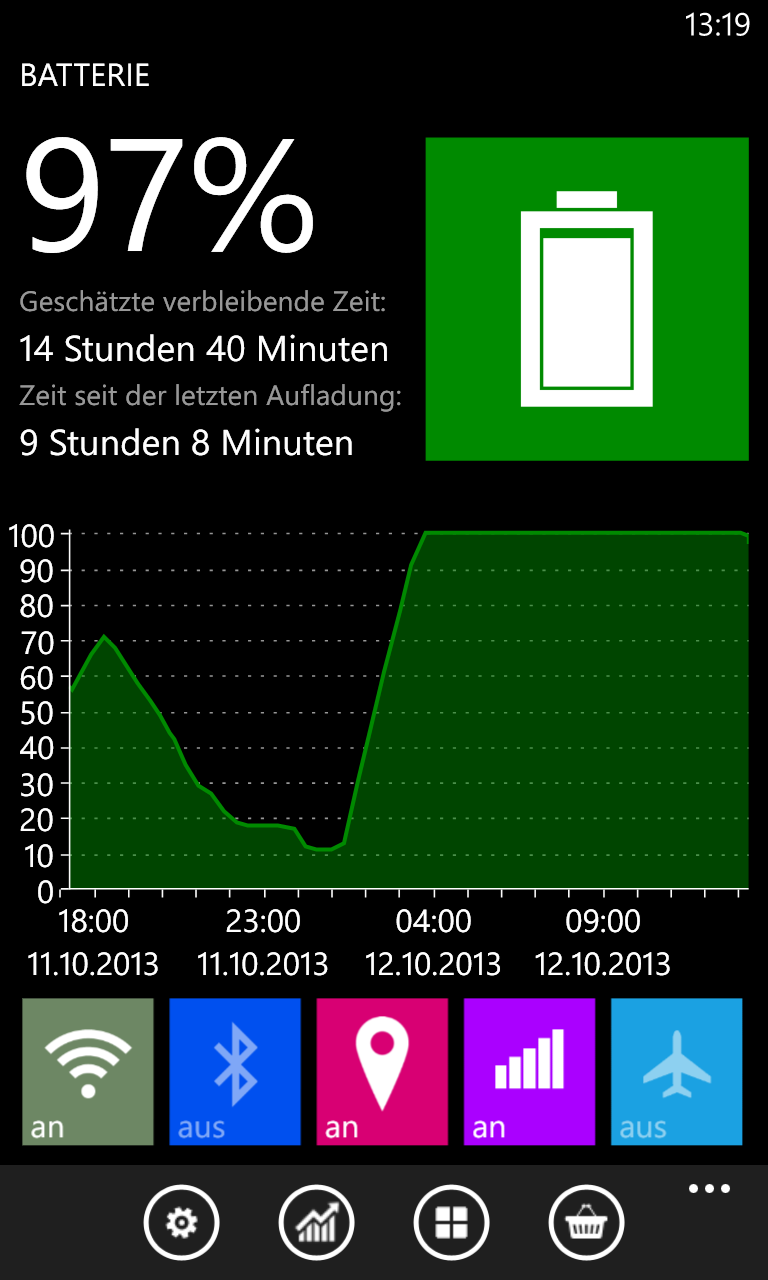The width and height of the screenshot is (768, 1280).
Task: Open the statistics chart icon
Action: point(316,1222)
